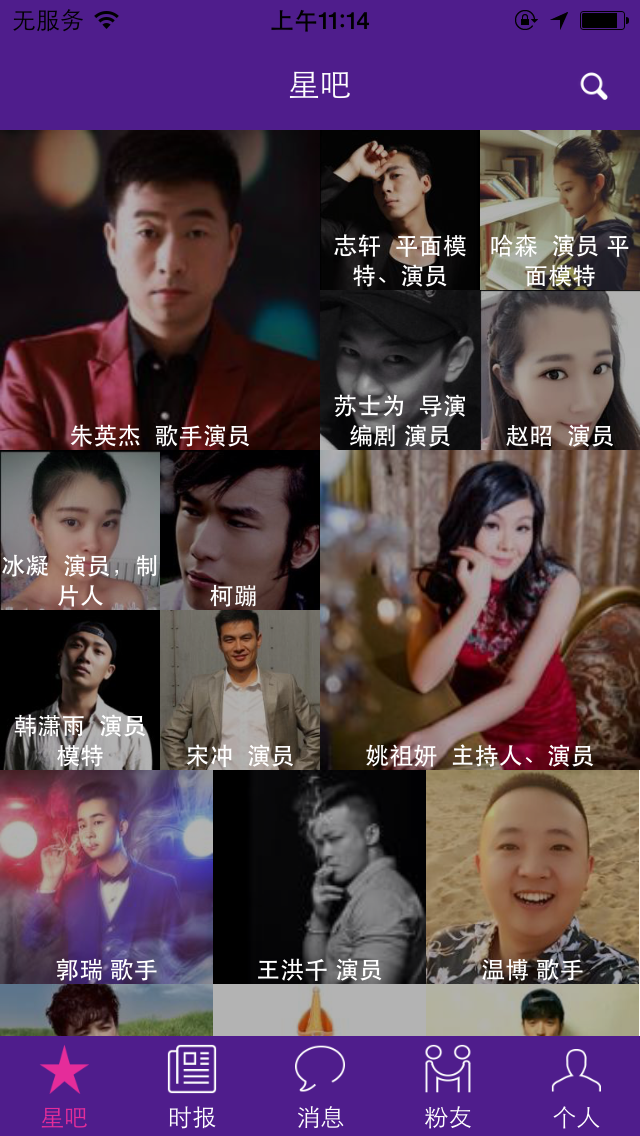The image size is (640, 1136).
Task: Open the 粉友 tab
Action: [448, 1086]
